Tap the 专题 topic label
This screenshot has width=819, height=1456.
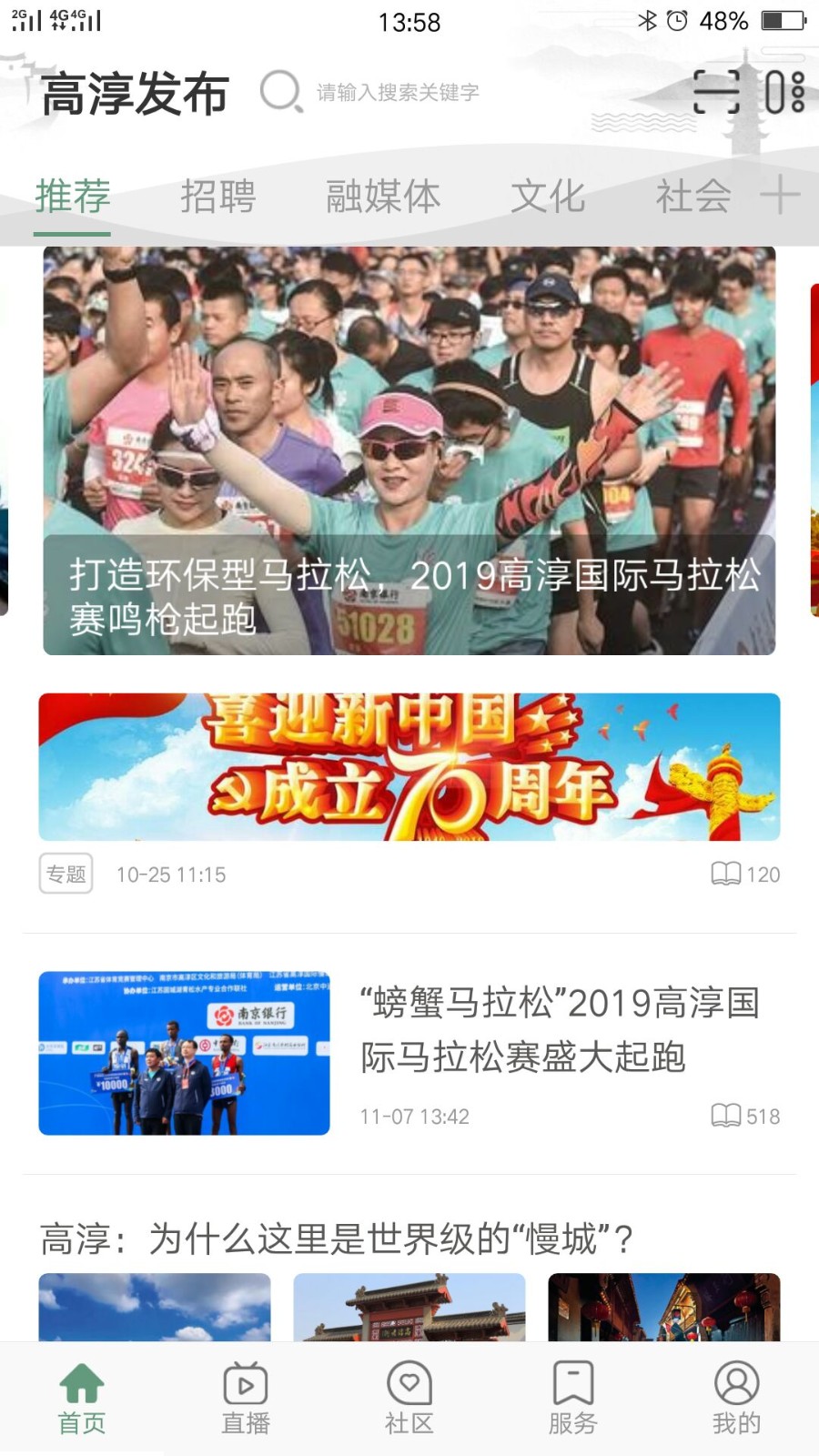coord(66,874)
